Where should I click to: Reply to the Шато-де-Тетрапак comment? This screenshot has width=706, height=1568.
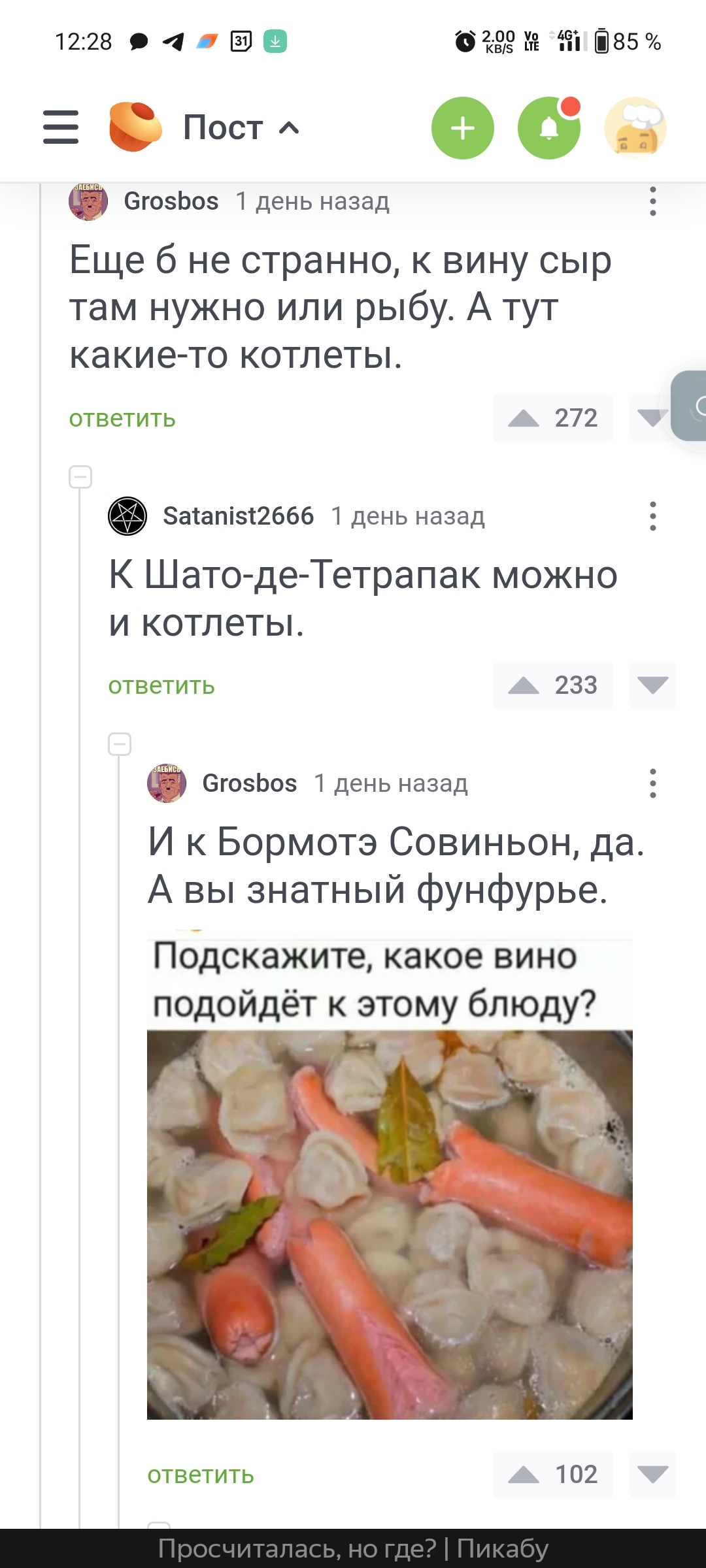coord(161,685)
